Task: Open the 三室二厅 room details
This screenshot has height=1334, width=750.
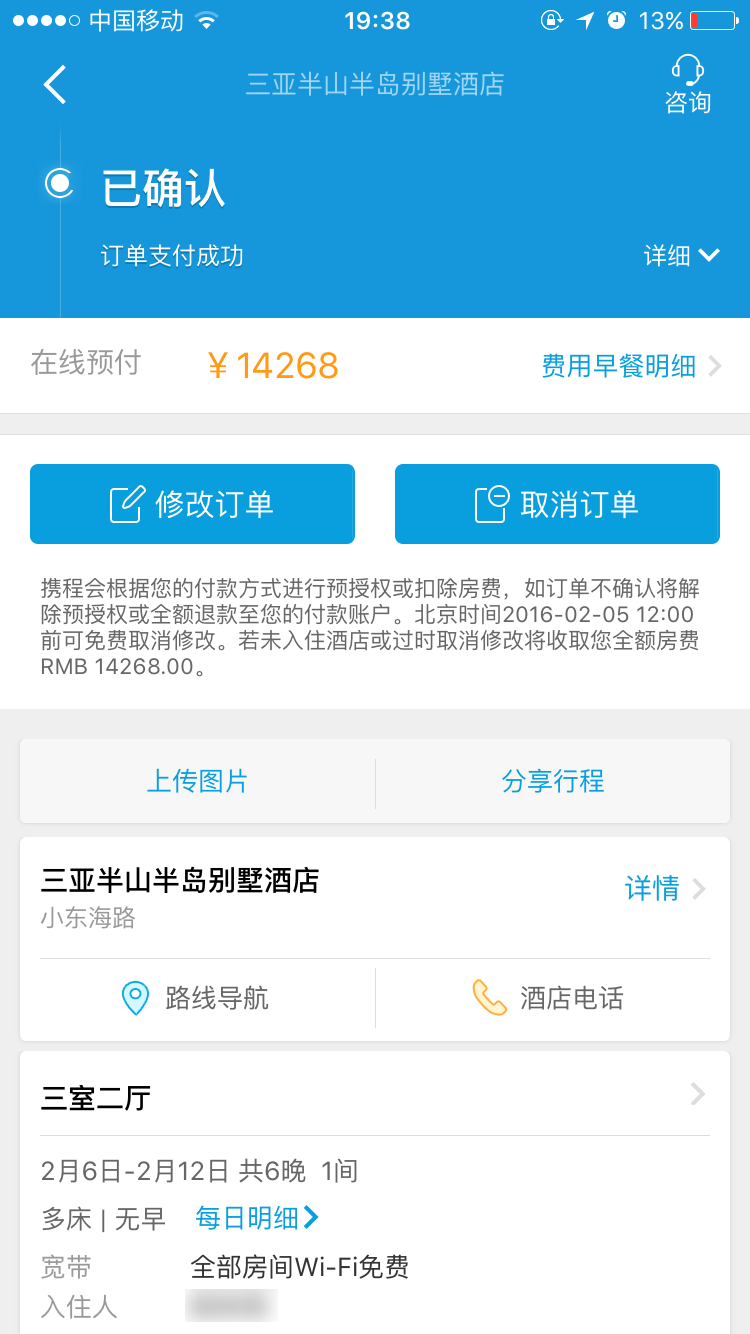Action: coord(374,1097)
